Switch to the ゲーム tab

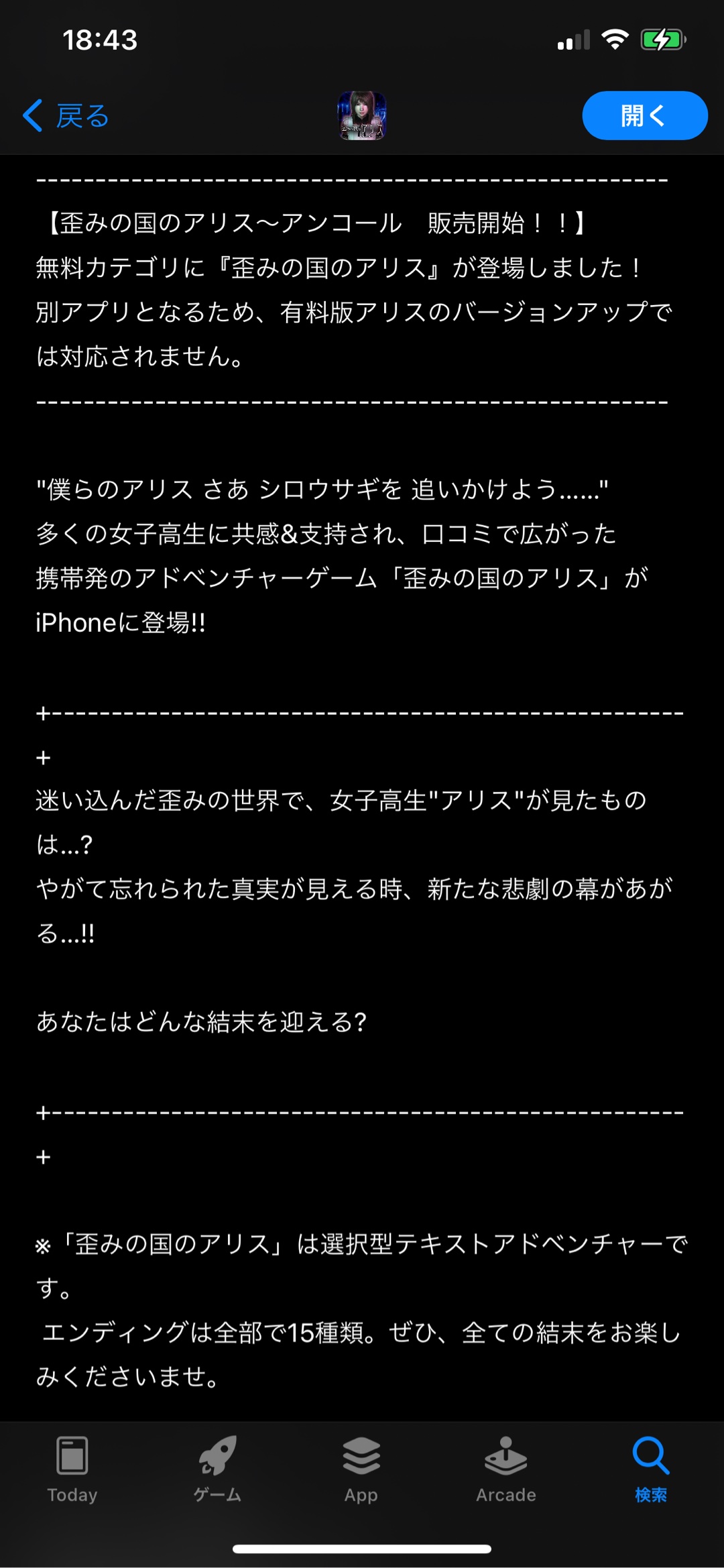217,1470
